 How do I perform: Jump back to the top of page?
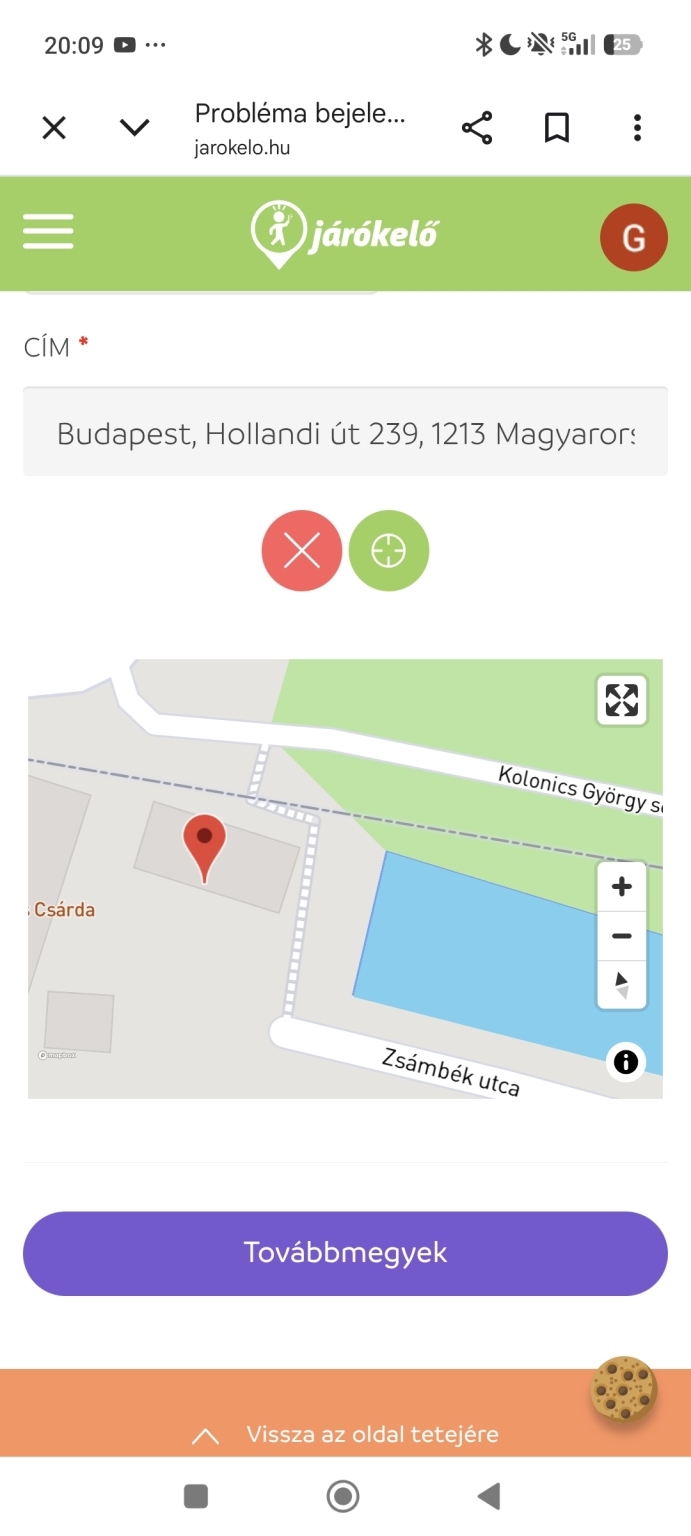point(345,1435)
